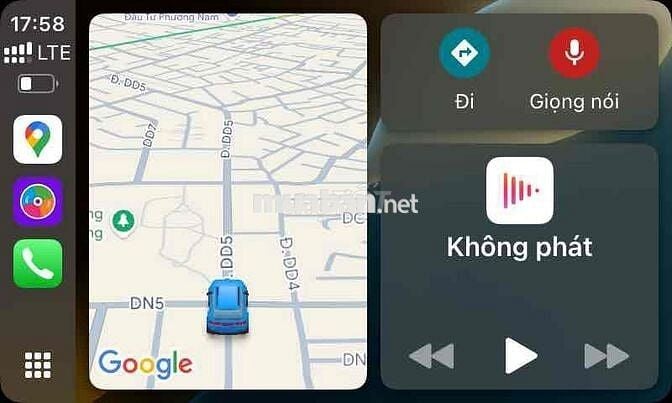Skip to the next track

[606, 355]
